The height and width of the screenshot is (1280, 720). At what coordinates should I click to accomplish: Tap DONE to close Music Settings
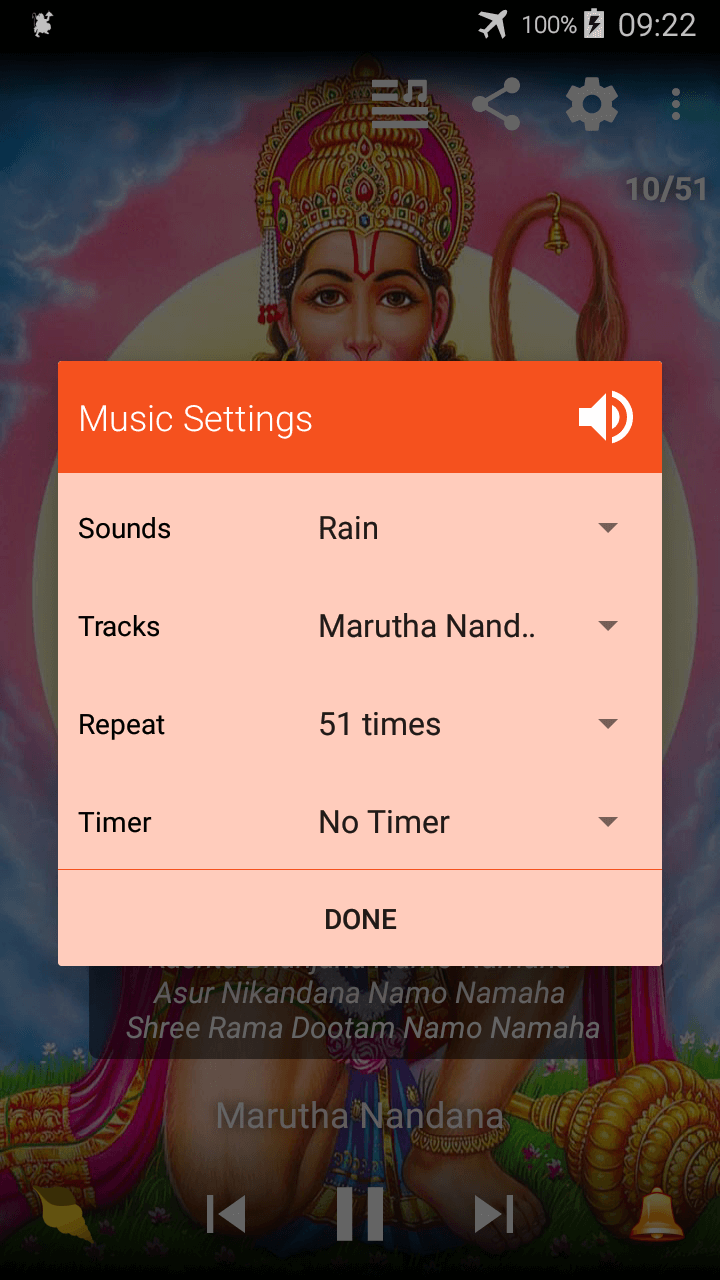tap(360, 919)
